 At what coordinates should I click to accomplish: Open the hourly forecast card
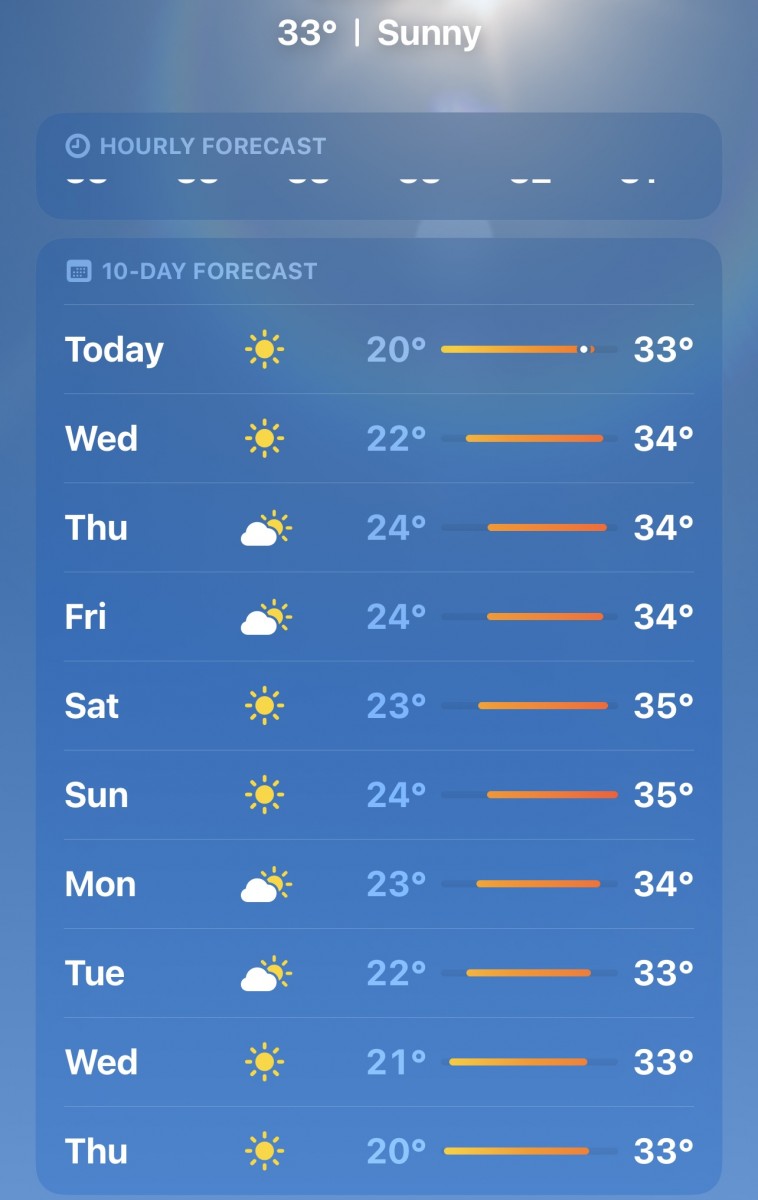(378, 166)
